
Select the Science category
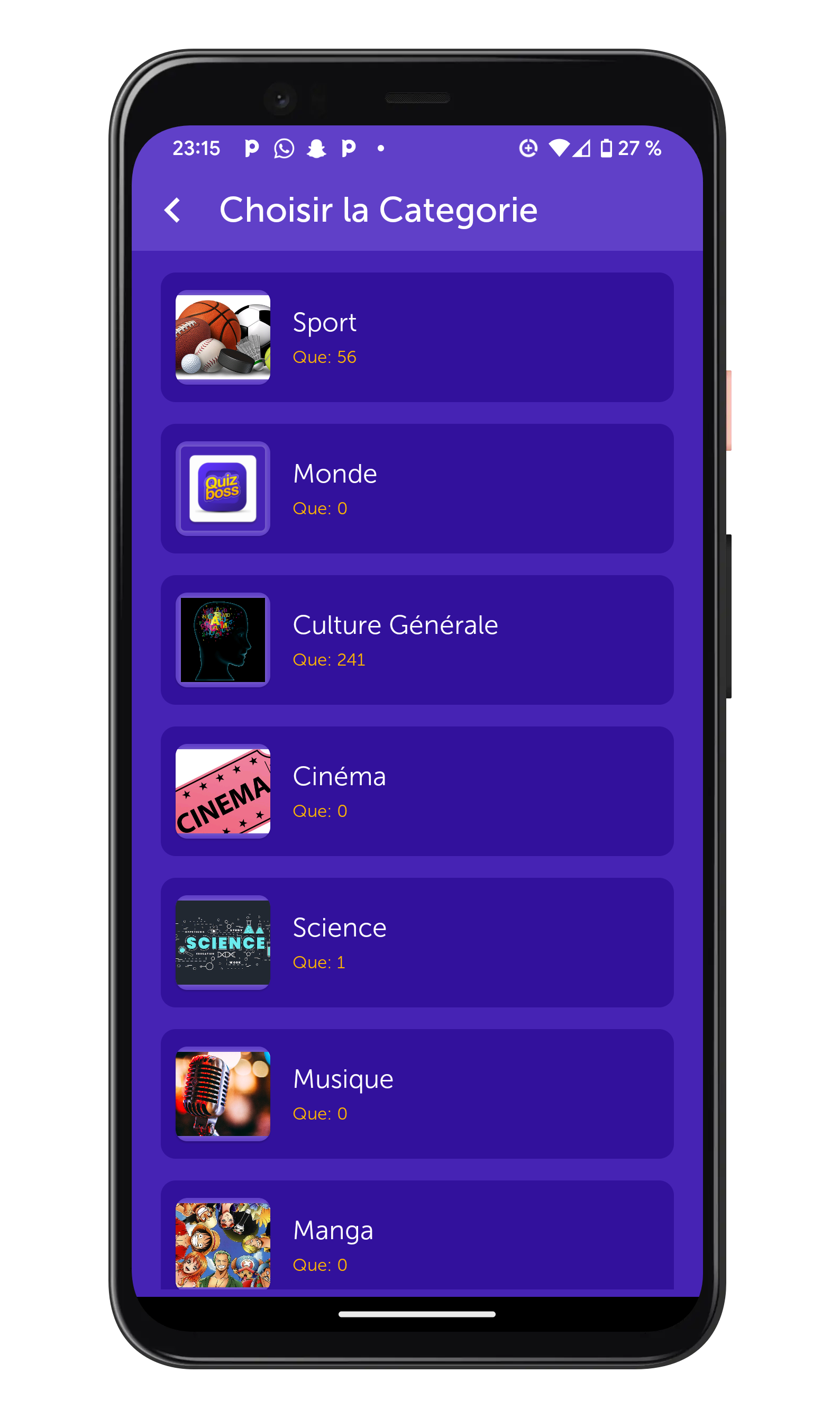coord(417,943)
